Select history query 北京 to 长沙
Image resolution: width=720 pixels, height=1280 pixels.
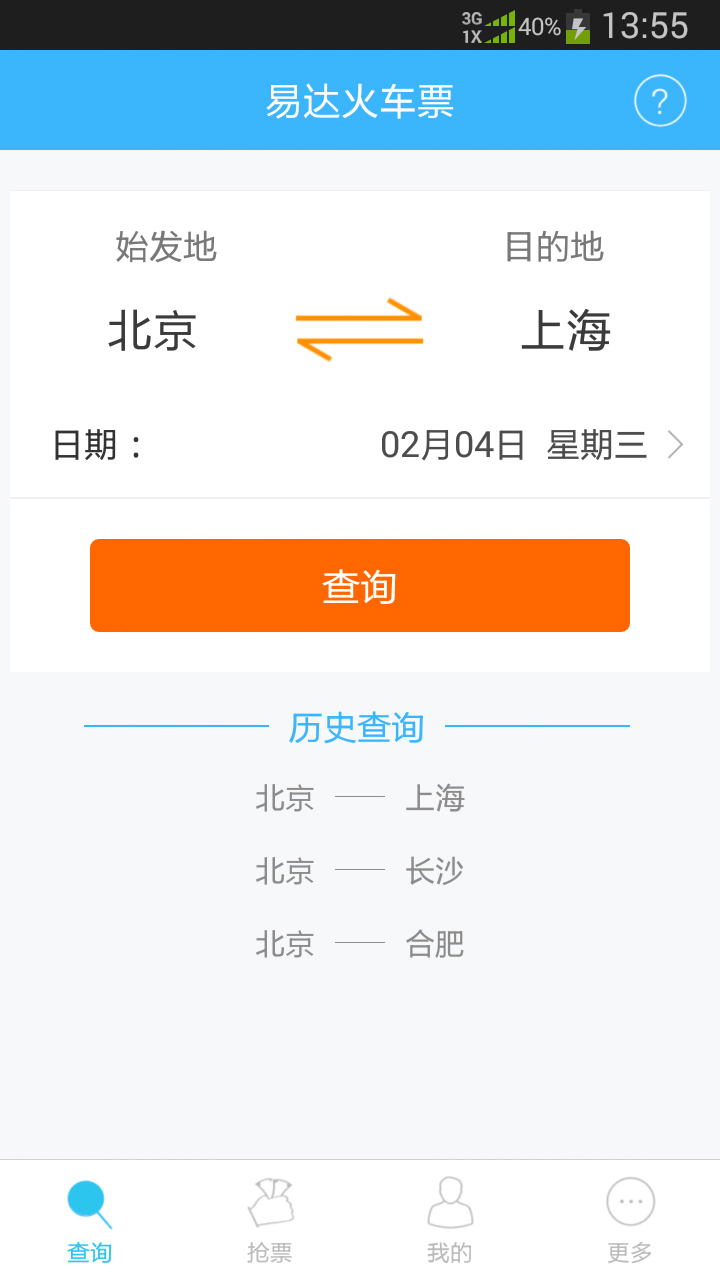360,871
